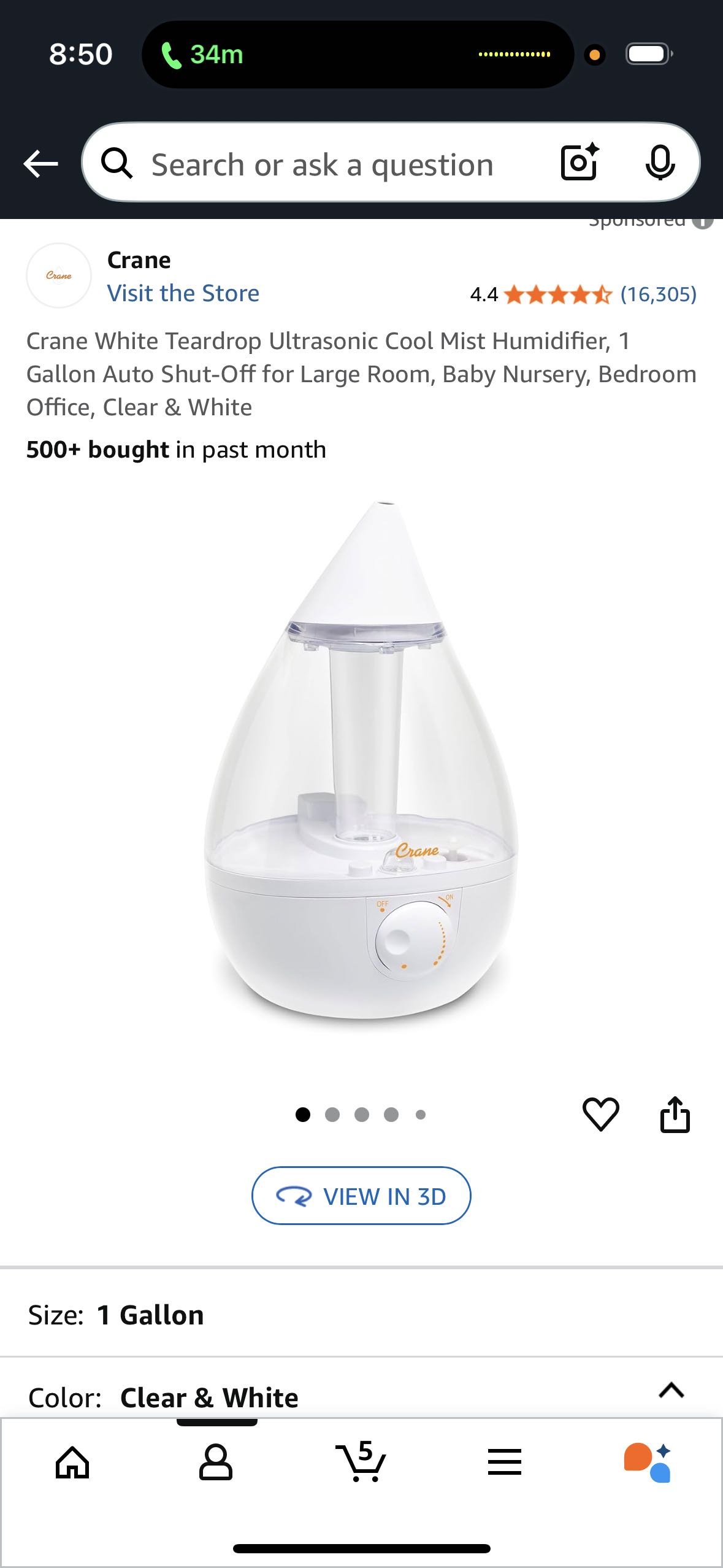Go back using the arrow

click(x=40, y=164)
